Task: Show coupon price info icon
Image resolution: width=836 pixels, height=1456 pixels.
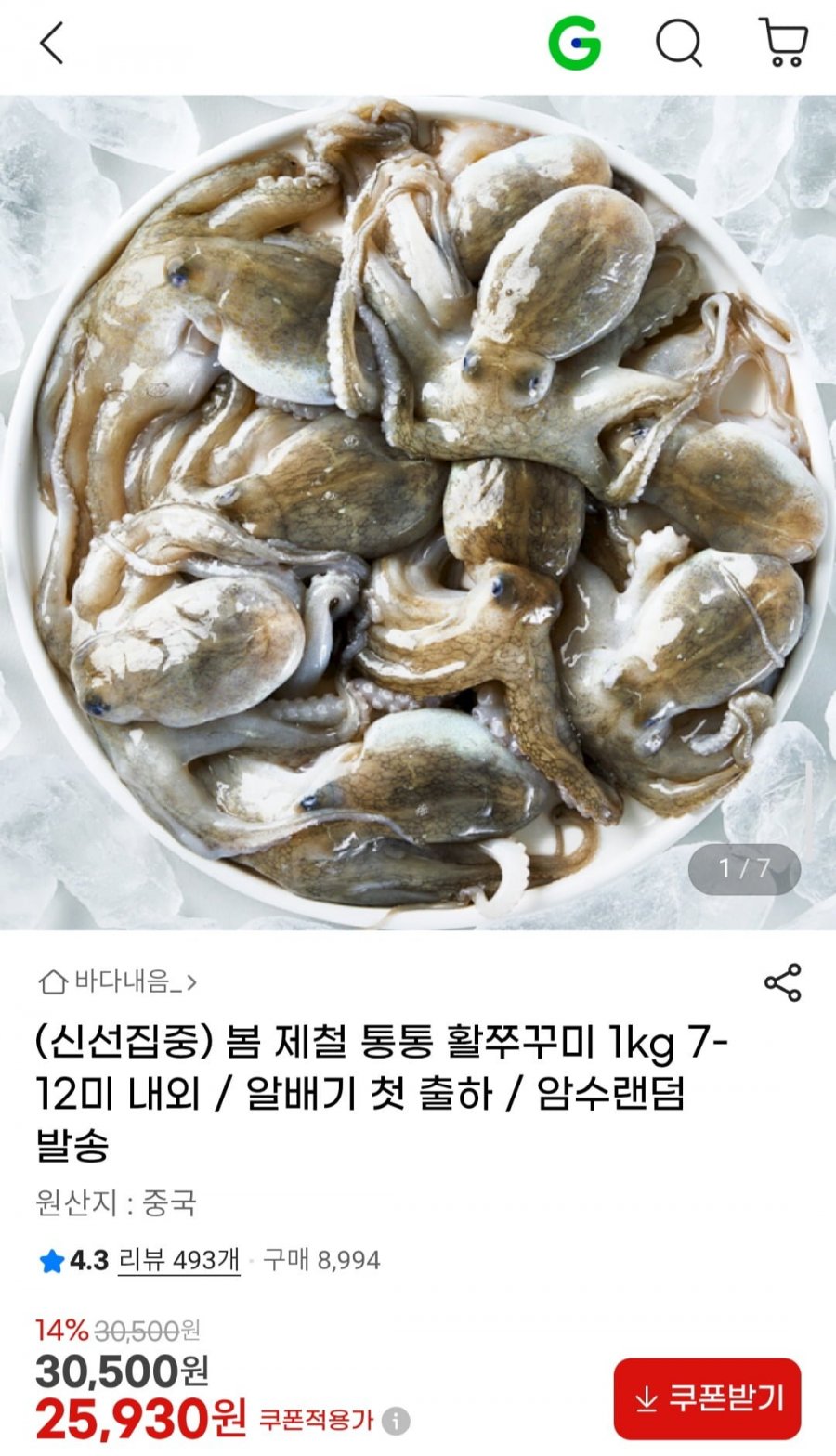Action: pos(397,1420)
